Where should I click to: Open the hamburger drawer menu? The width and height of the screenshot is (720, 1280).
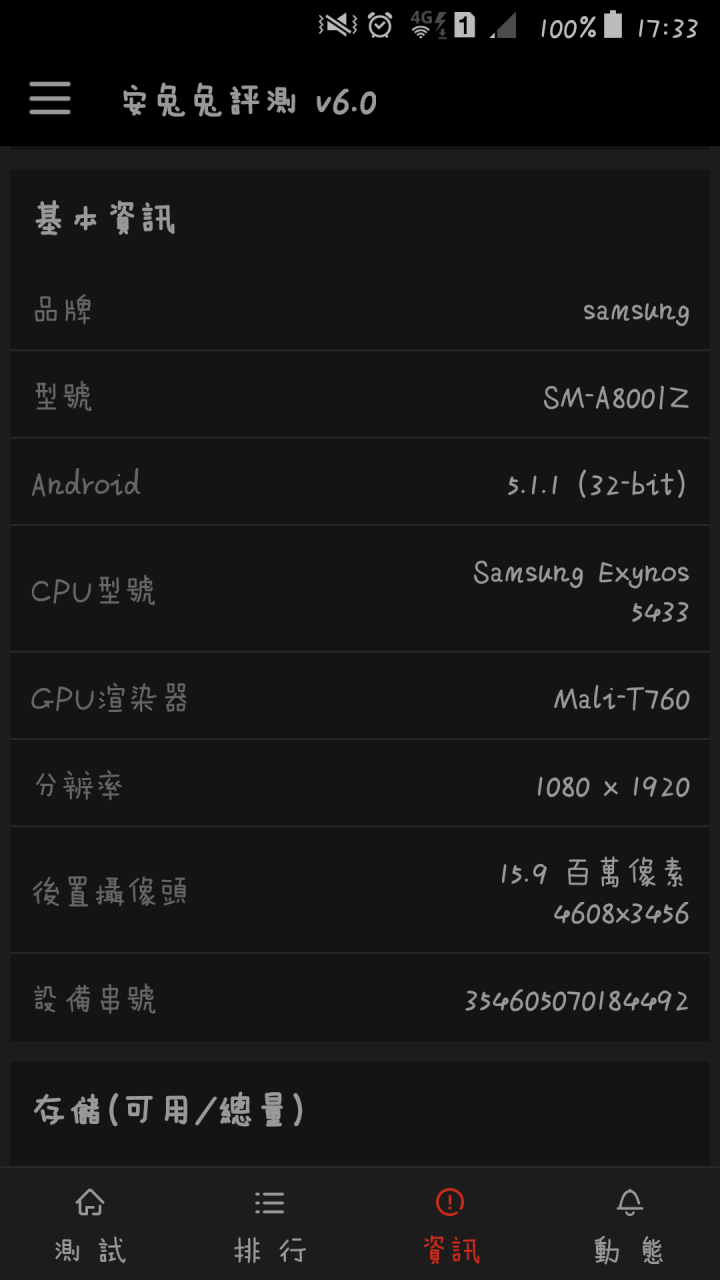pos(50,99)
